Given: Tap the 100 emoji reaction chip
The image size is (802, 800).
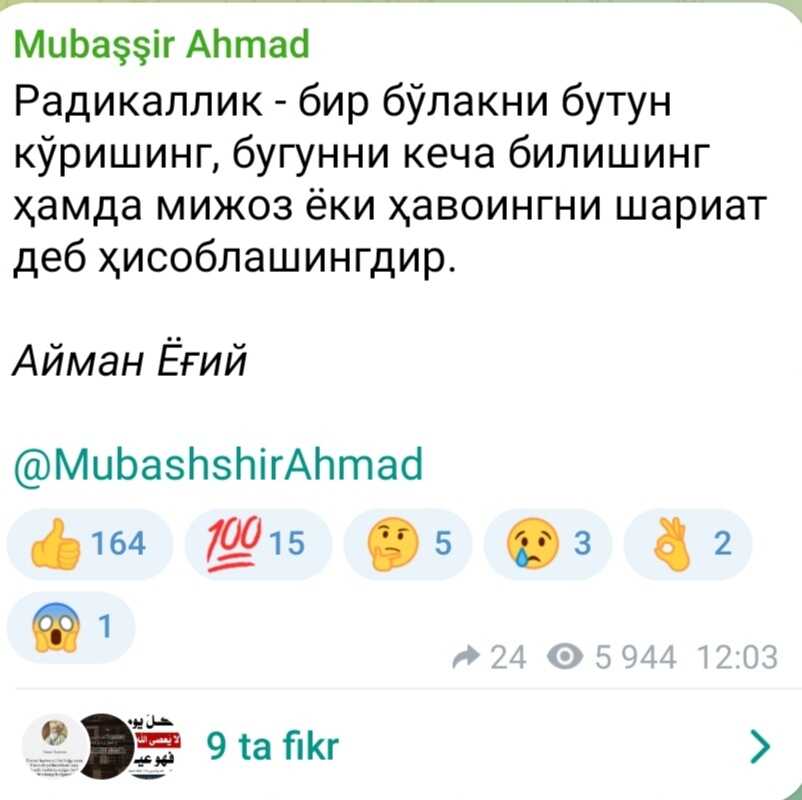Looking at the screenshot, I should (256, 545).
